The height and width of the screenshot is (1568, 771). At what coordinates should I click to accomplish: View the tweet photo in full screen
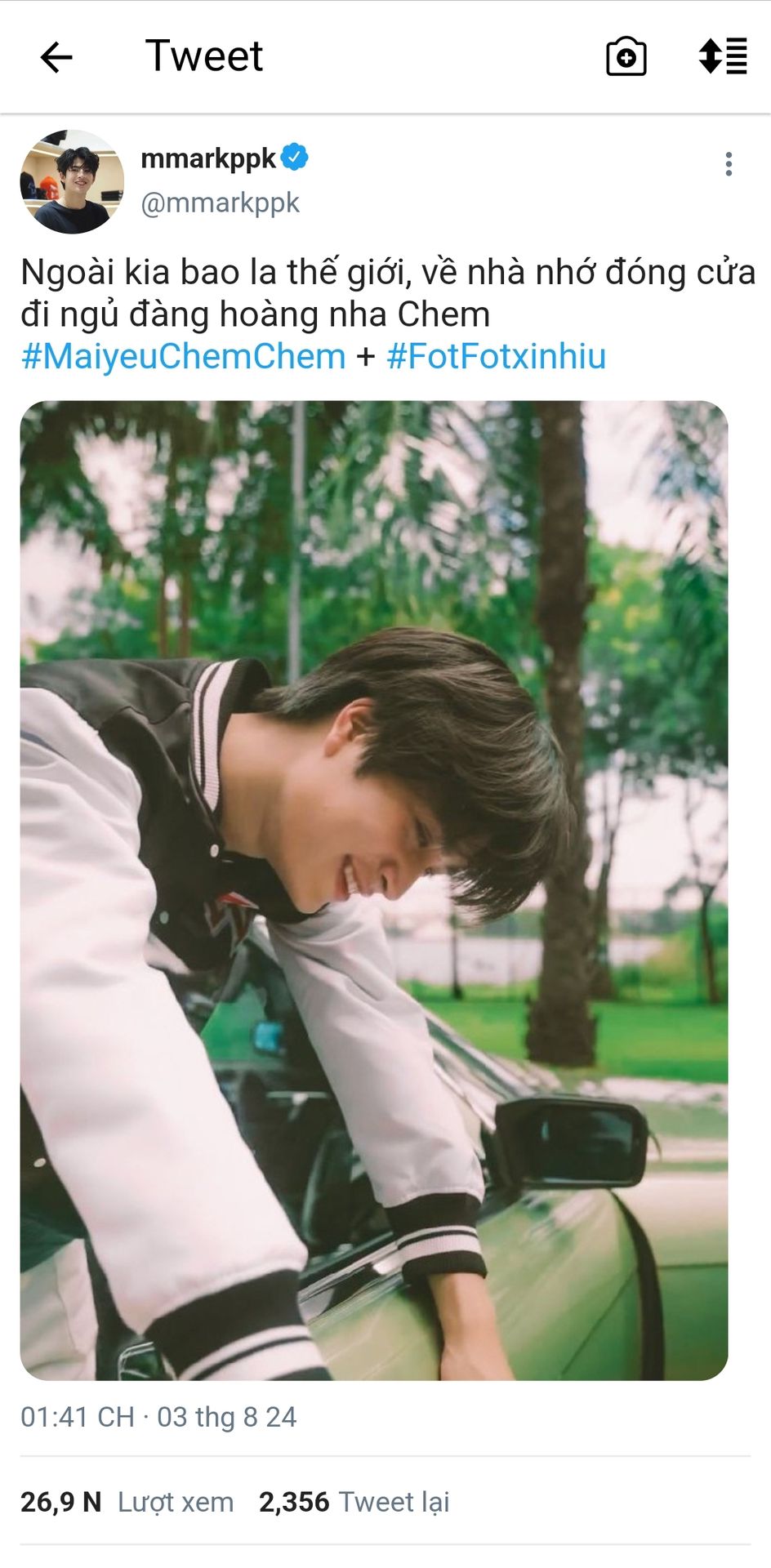(x=374, y=890)
